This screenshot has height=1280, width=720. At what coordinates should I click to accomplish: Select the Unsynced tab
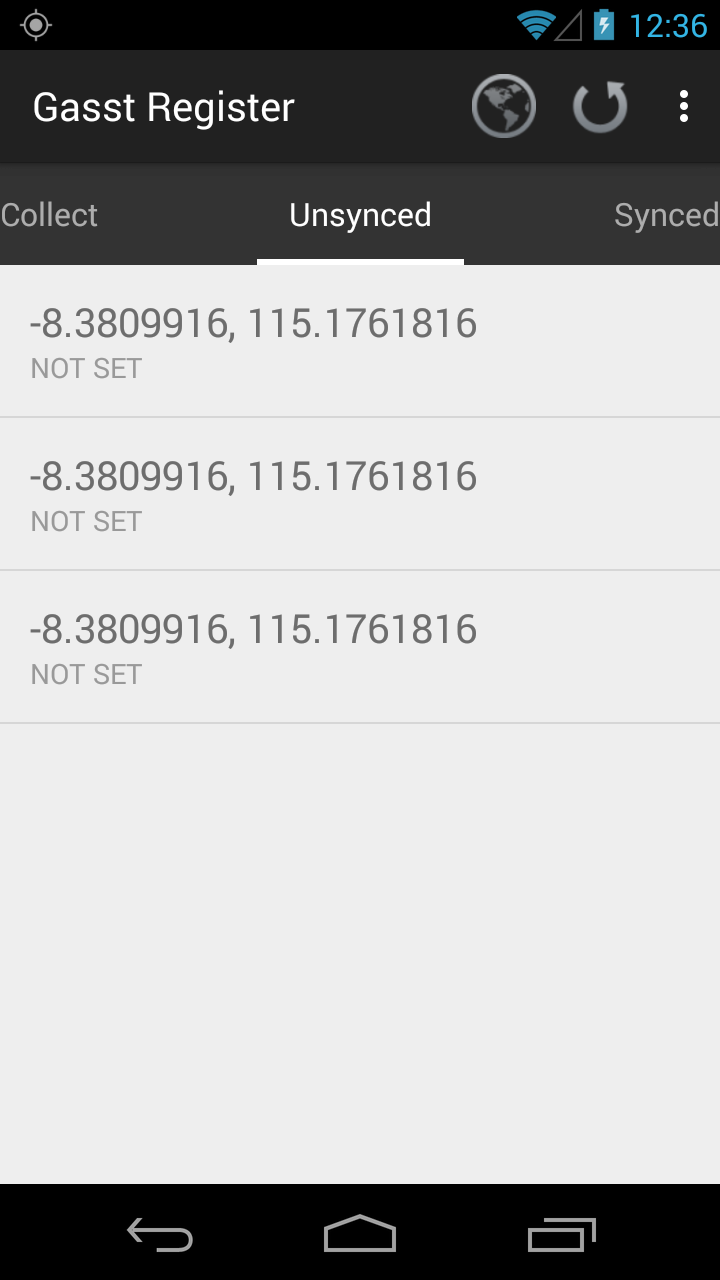point(360,215)
